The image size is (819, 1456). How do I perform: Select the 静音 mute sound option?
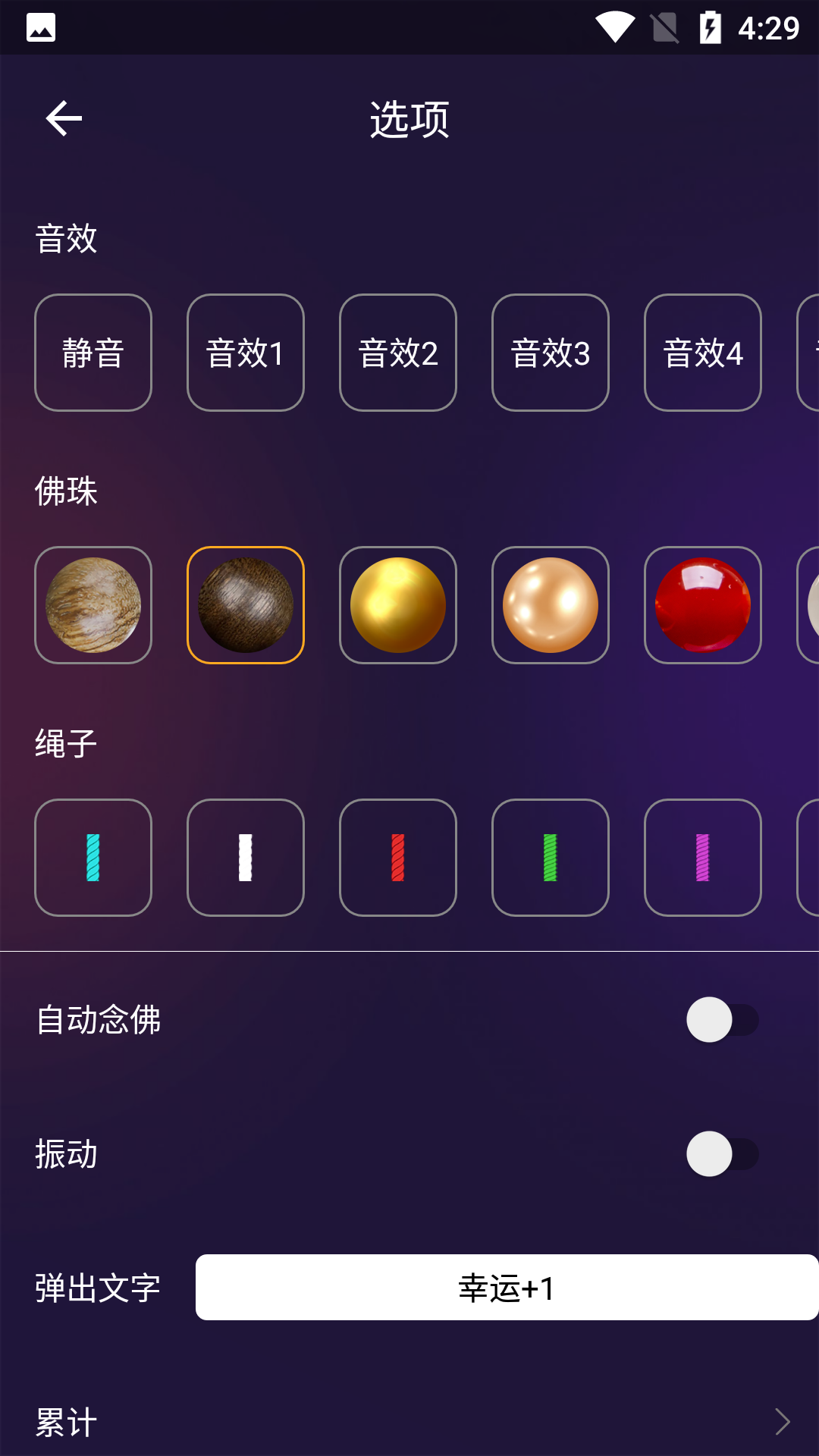(93, 353)
